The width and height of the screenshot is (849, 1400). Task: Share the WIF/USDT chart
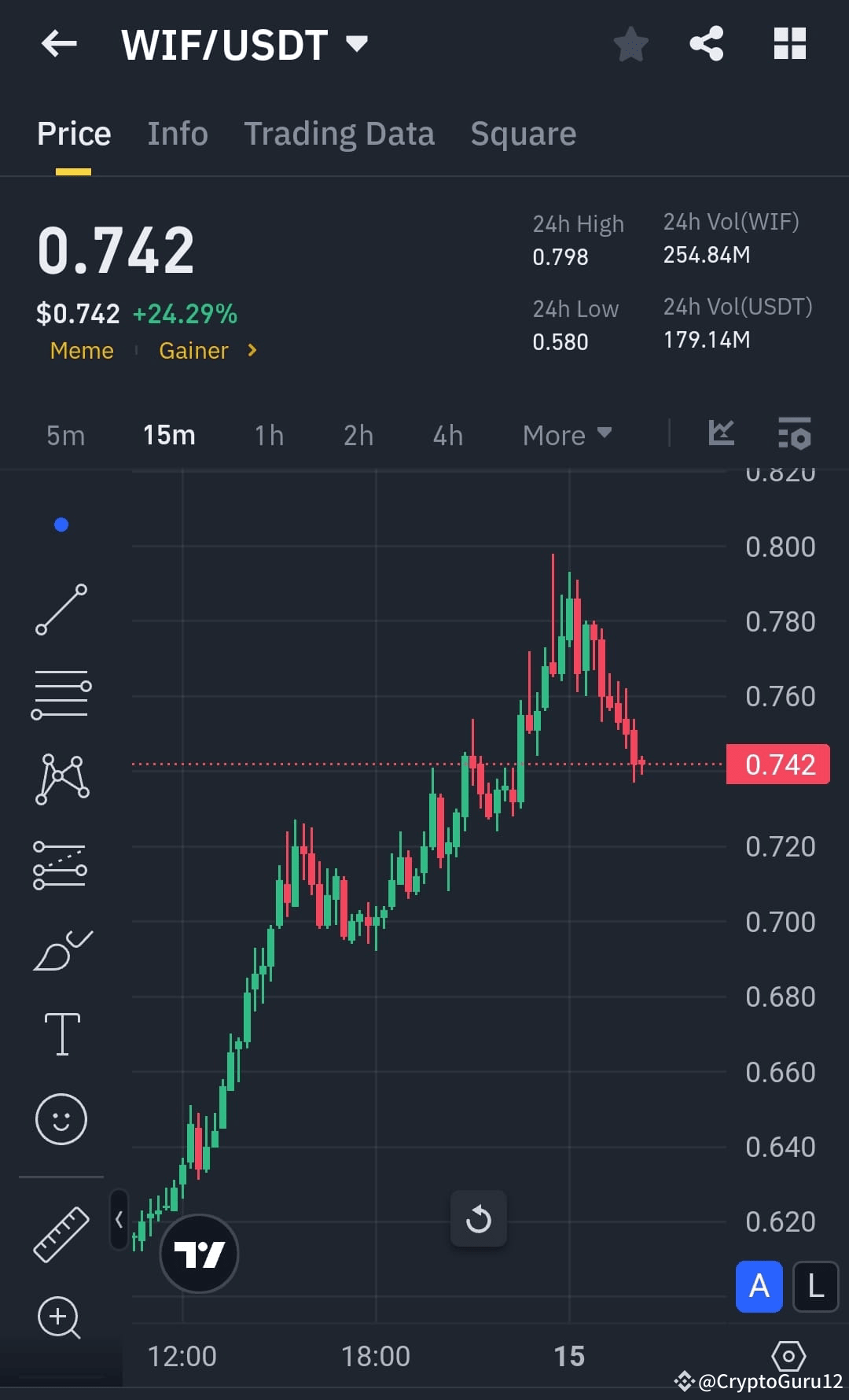point(707,44)
